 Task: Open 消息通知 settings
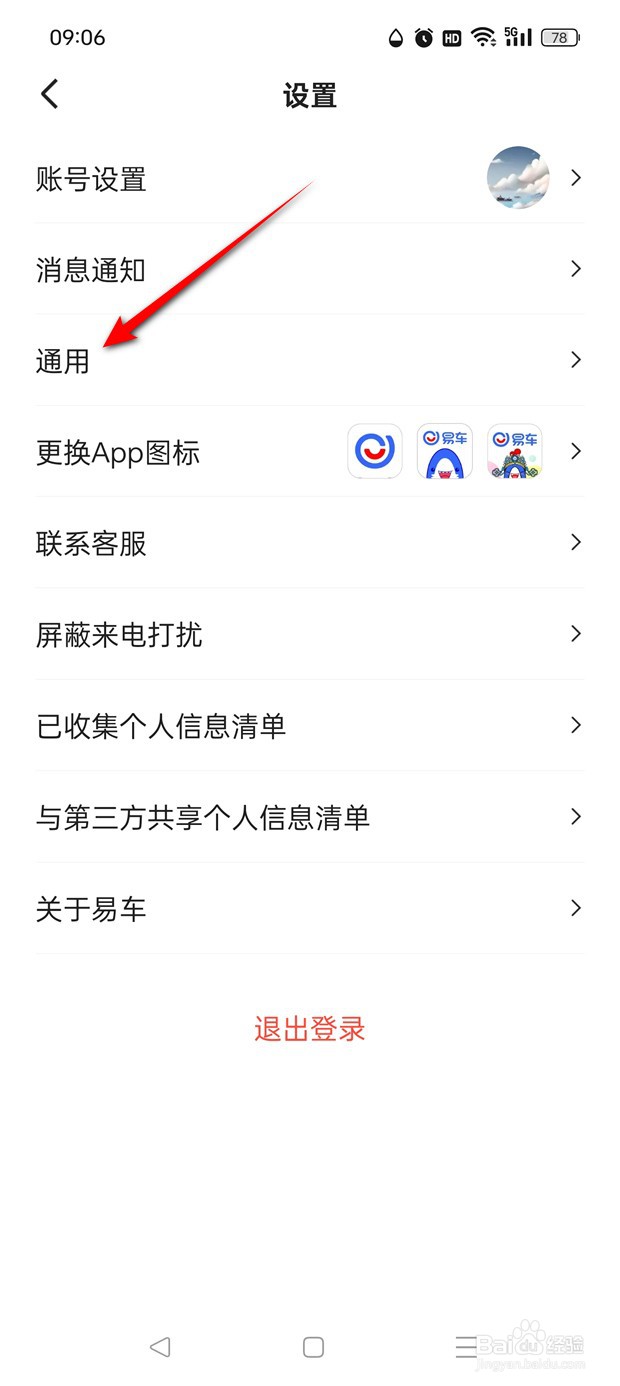click(x=310, y=269)
